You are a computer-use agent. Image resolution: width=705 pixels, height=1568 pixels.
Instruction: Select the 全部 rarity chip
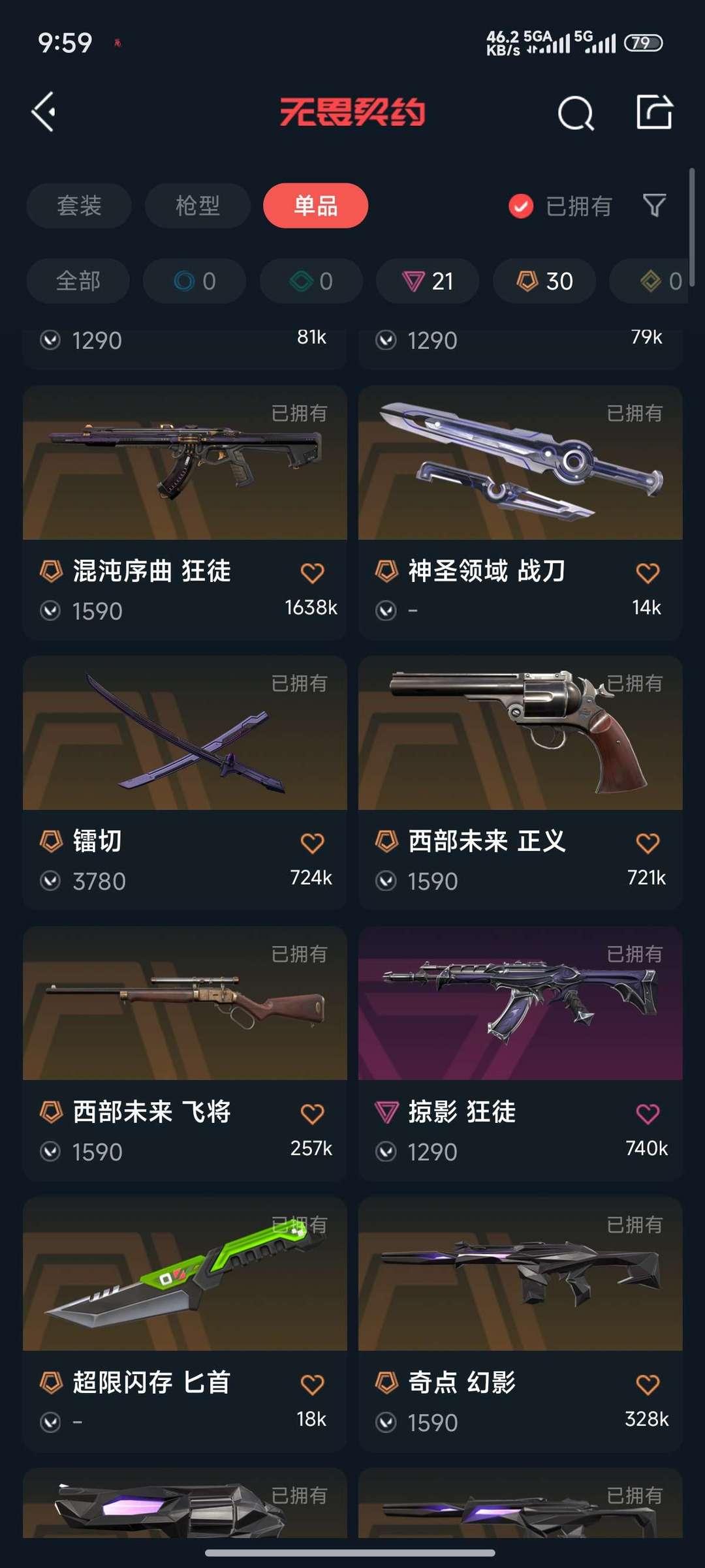[x=78, y=281]
